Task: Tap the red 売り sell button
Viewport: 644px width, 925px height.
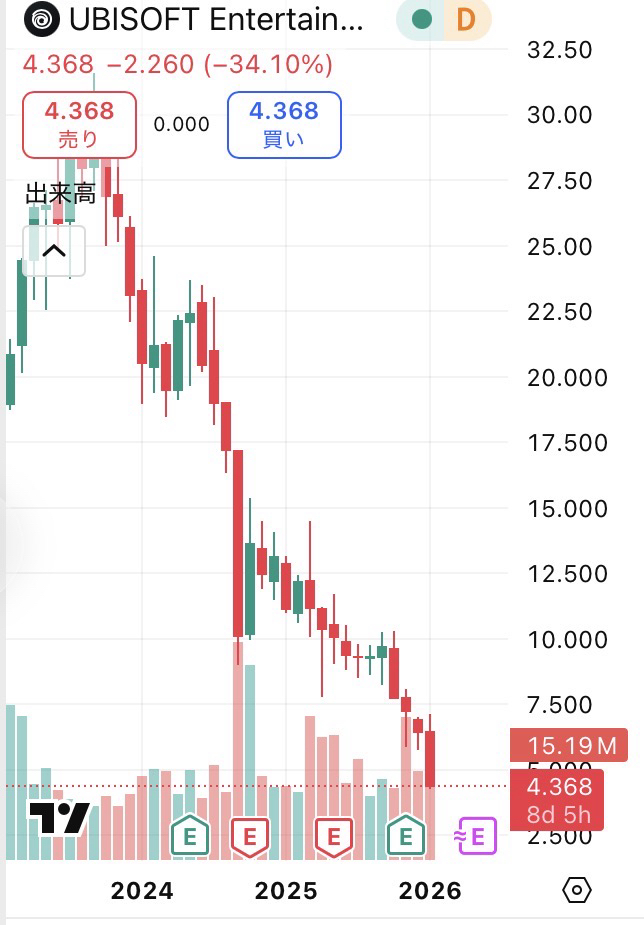Action: (79, 124)
